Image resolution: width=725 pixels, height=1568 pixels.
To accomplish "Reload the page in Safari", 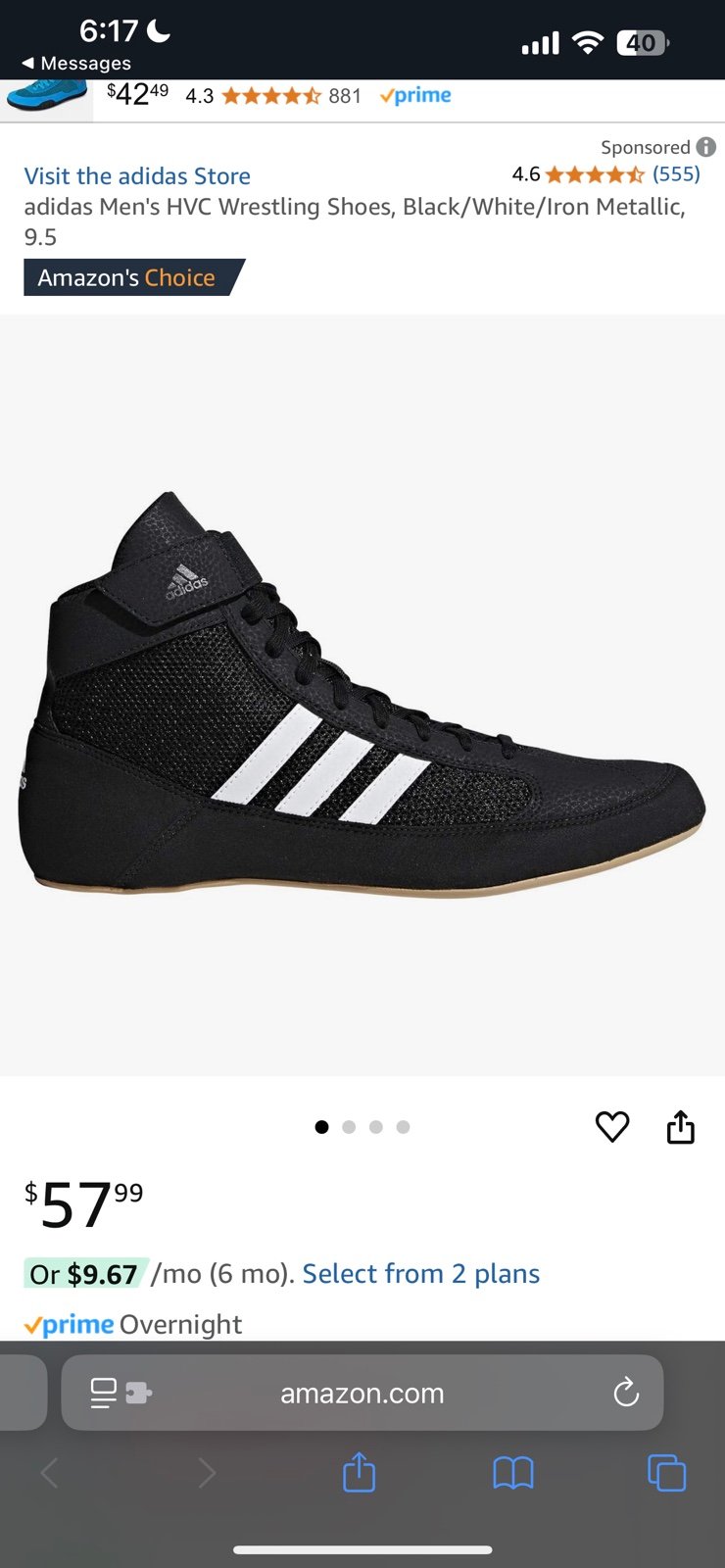I will click(x=626, y=1393).
